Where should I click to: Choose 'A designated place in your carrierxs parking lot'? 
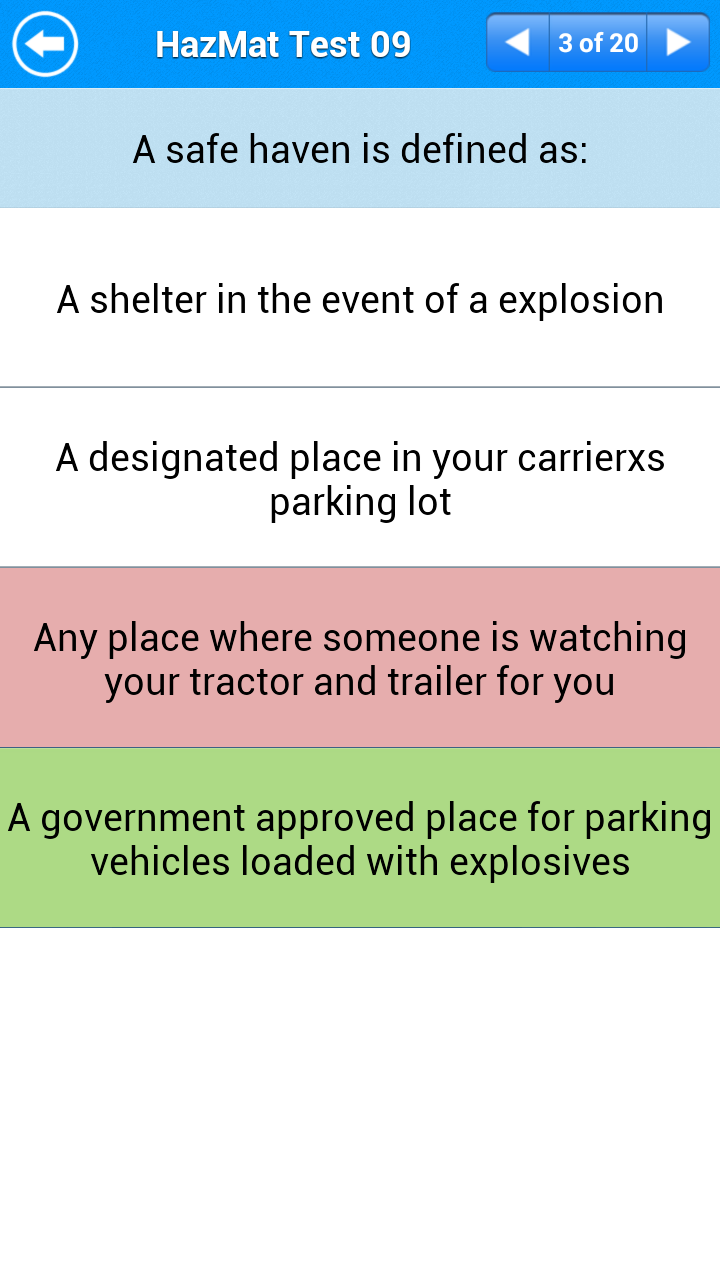[360, 478]
